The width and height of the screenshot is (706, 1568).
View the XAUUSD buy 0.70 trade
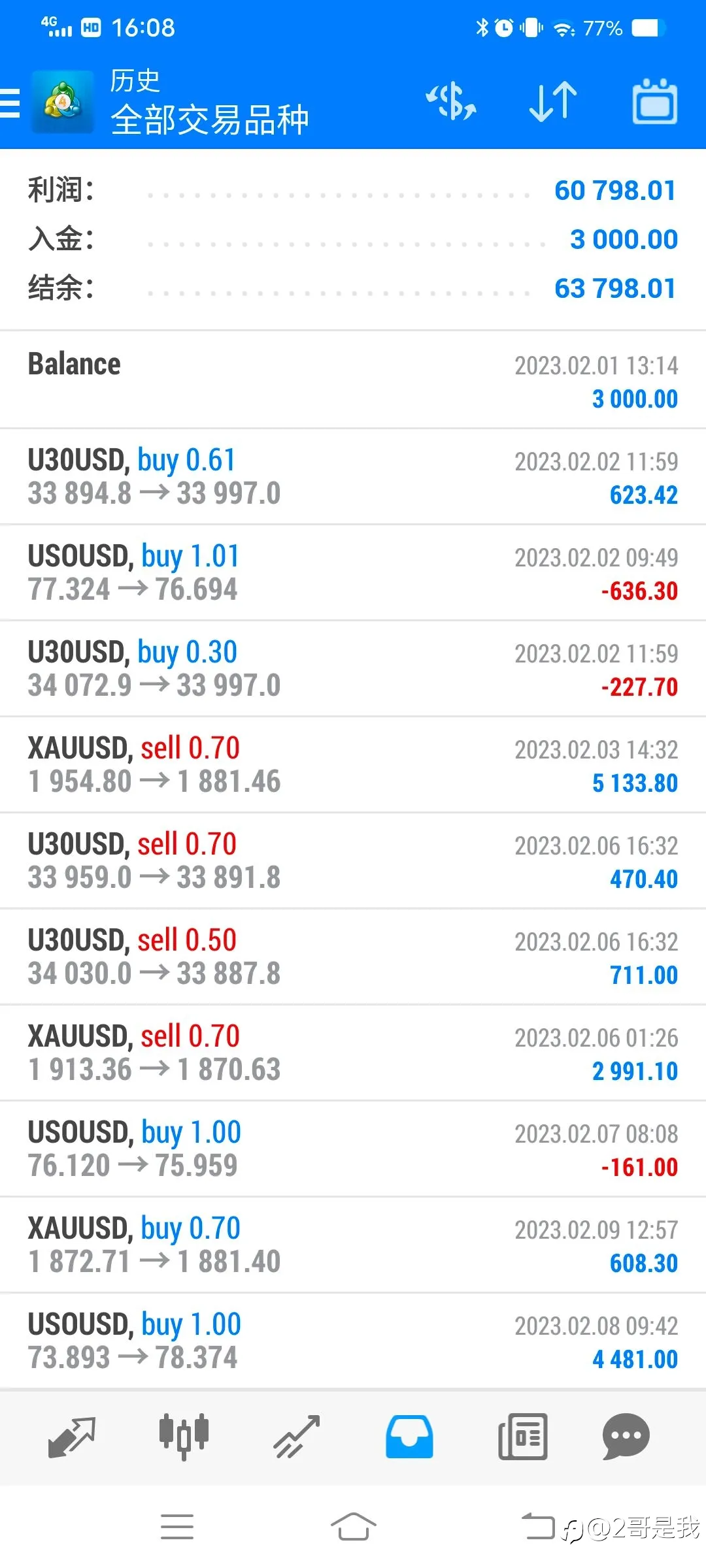tap(353, 1245)
